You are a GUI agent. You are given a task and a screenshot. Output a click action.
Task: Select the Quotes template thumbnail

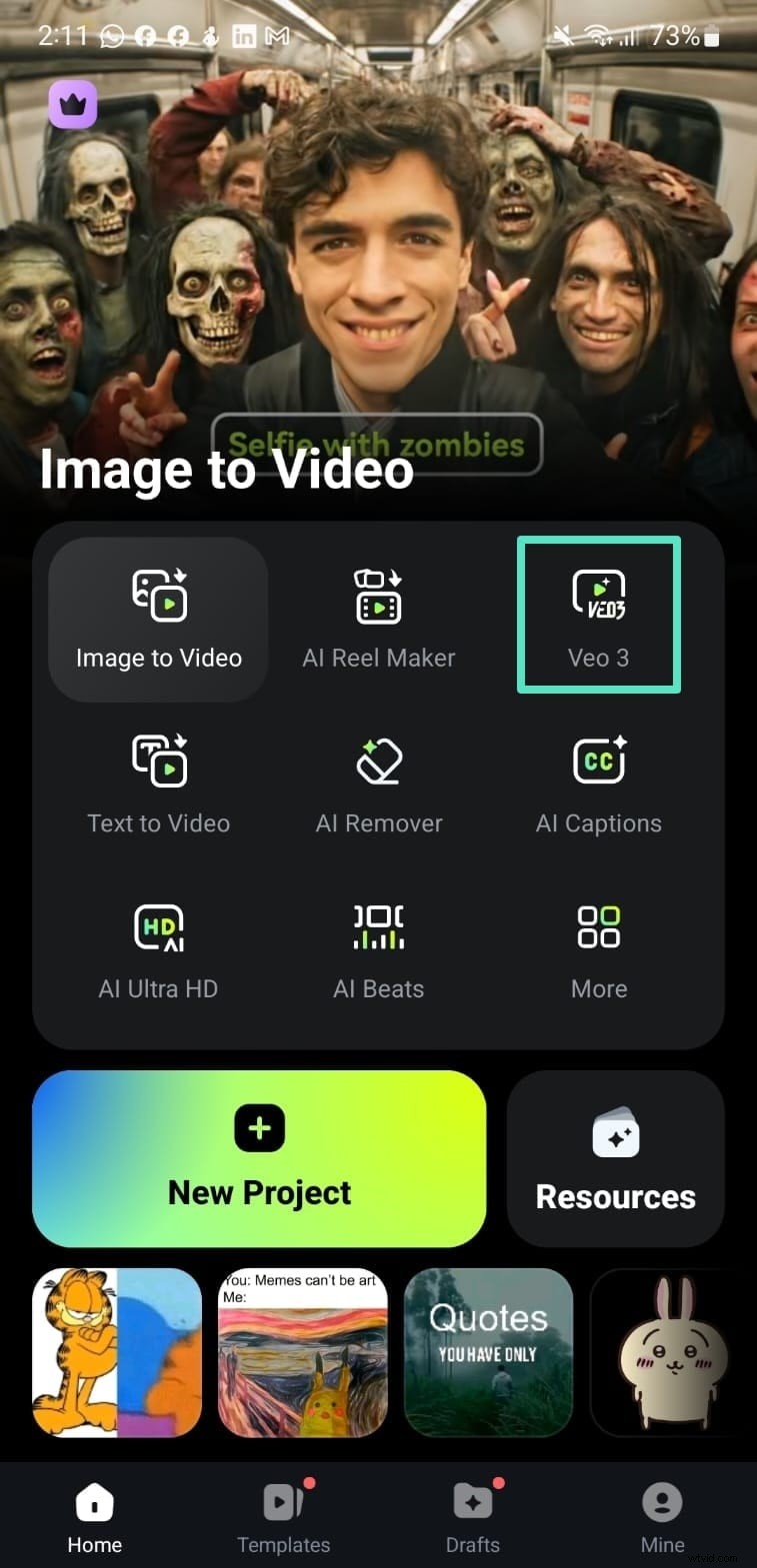489,1351
